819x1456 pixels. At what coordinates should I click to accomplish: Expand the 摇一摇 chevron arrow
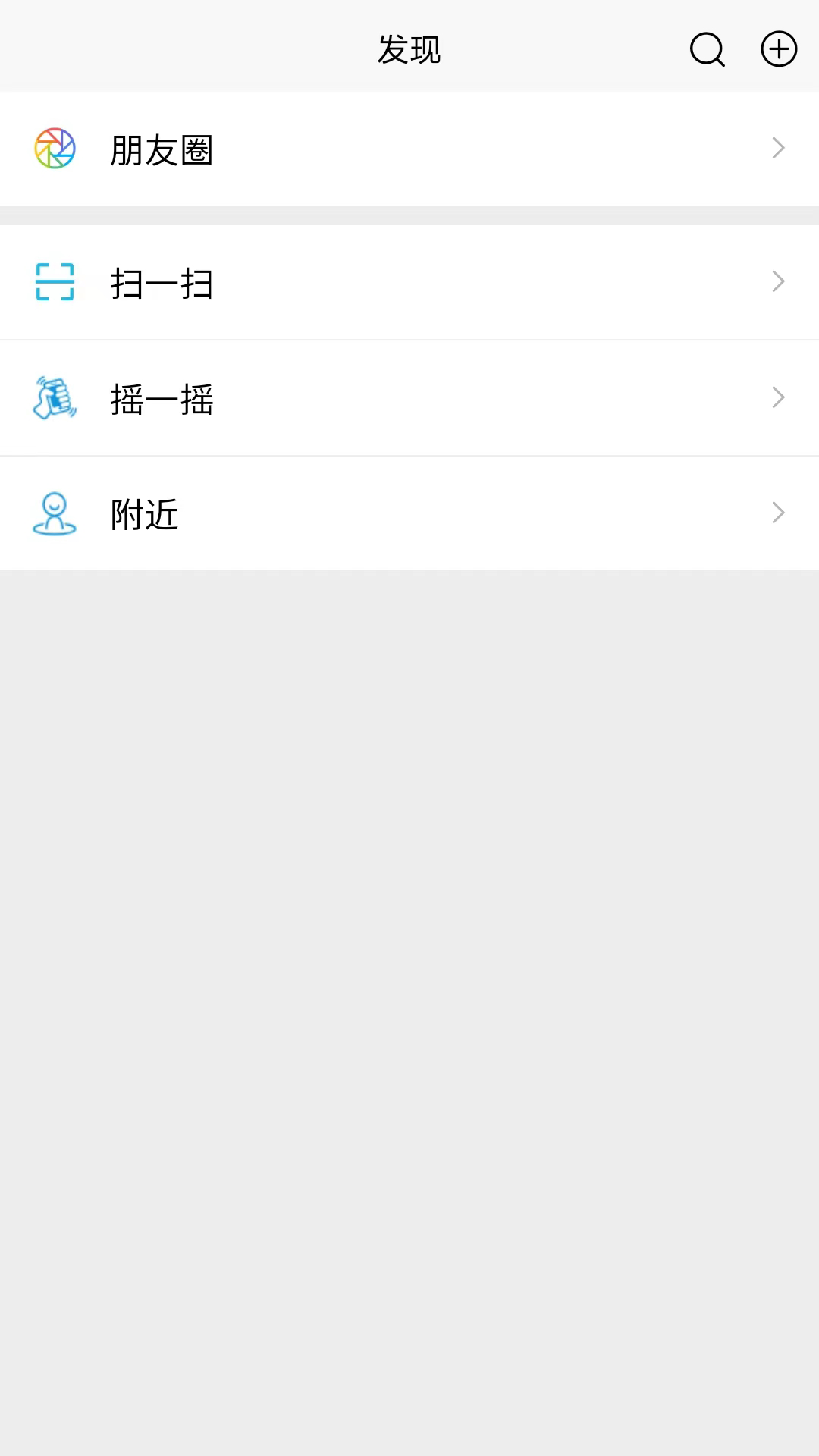point(777,397)
